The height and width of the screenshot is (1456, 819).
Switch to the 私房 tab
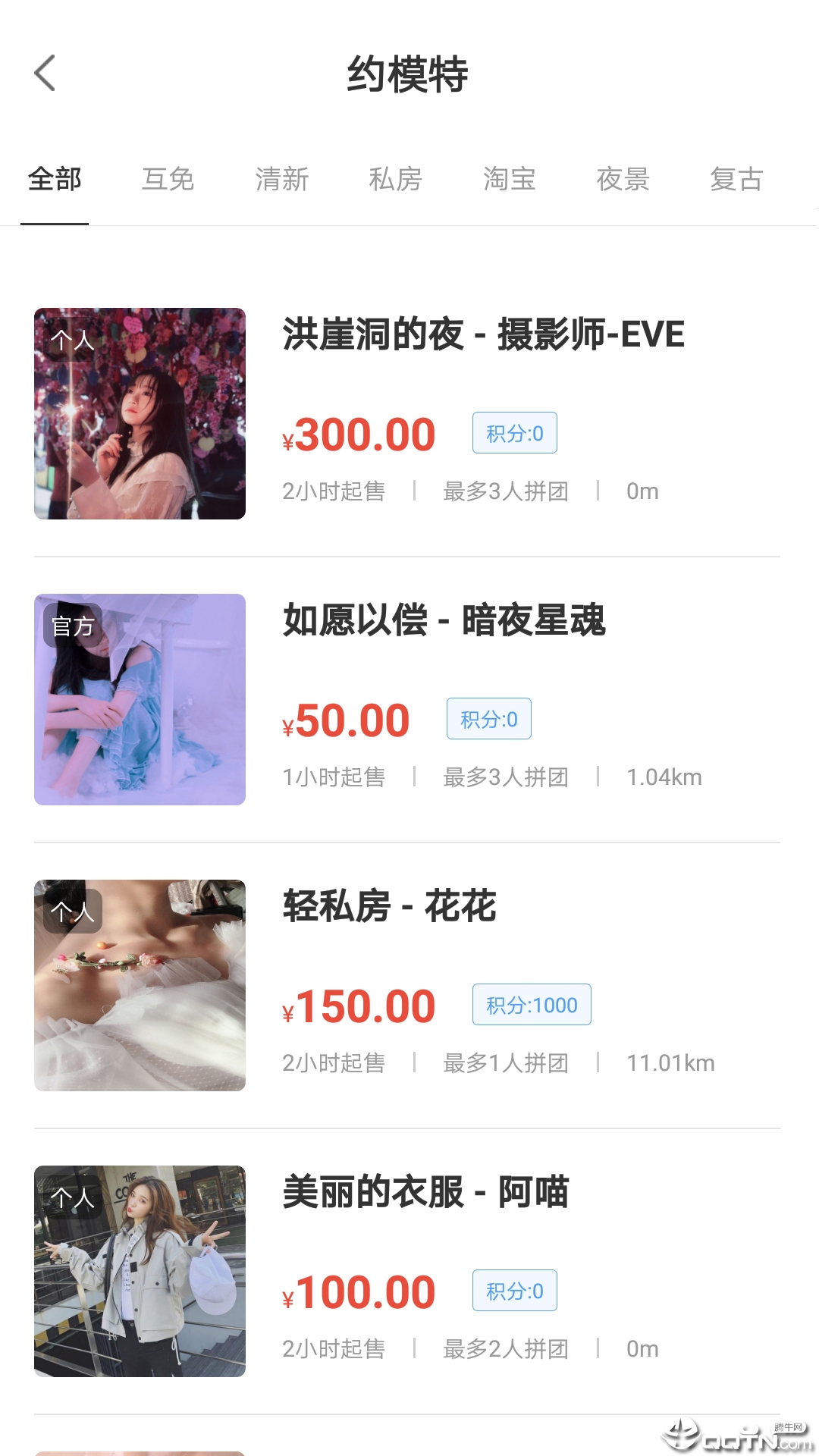(395, 180)
